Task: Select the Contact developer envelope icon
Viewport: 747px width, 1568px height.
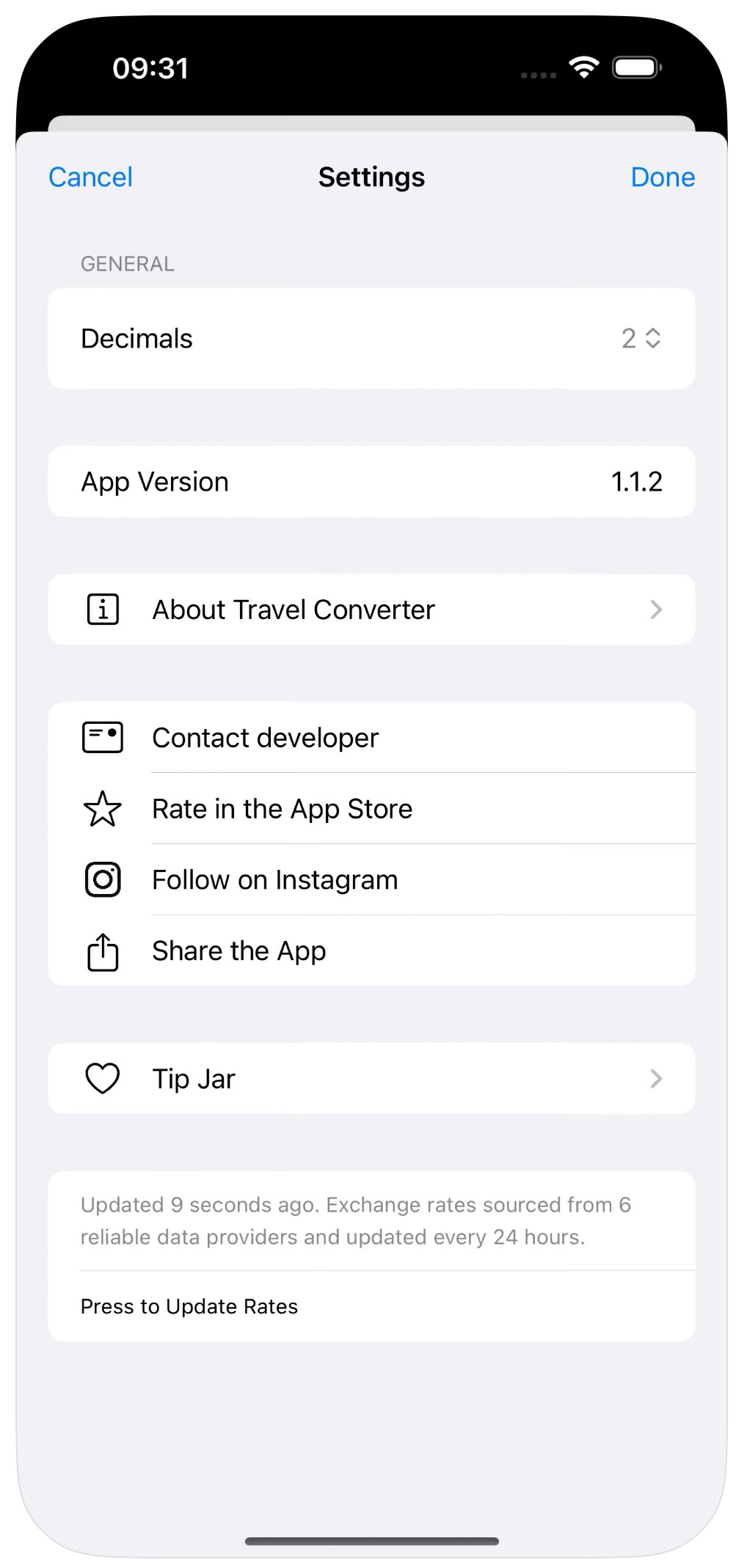Action: pyautogui.click(x=102, y=736)
